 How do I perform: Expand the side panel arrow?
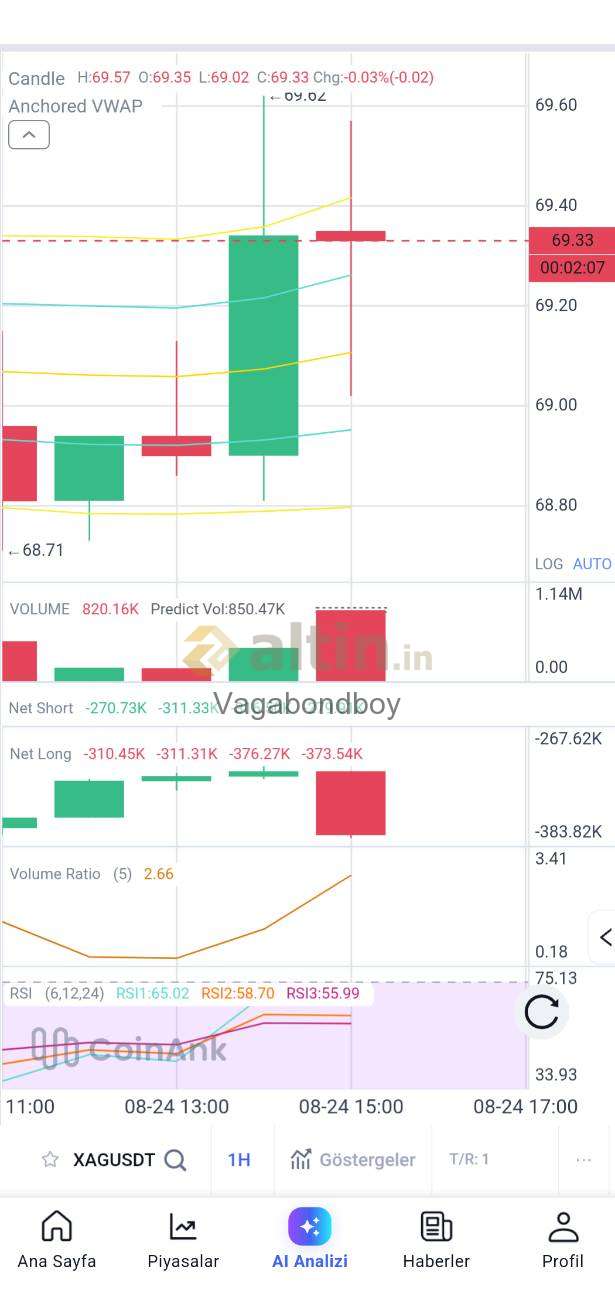point(603,937)
